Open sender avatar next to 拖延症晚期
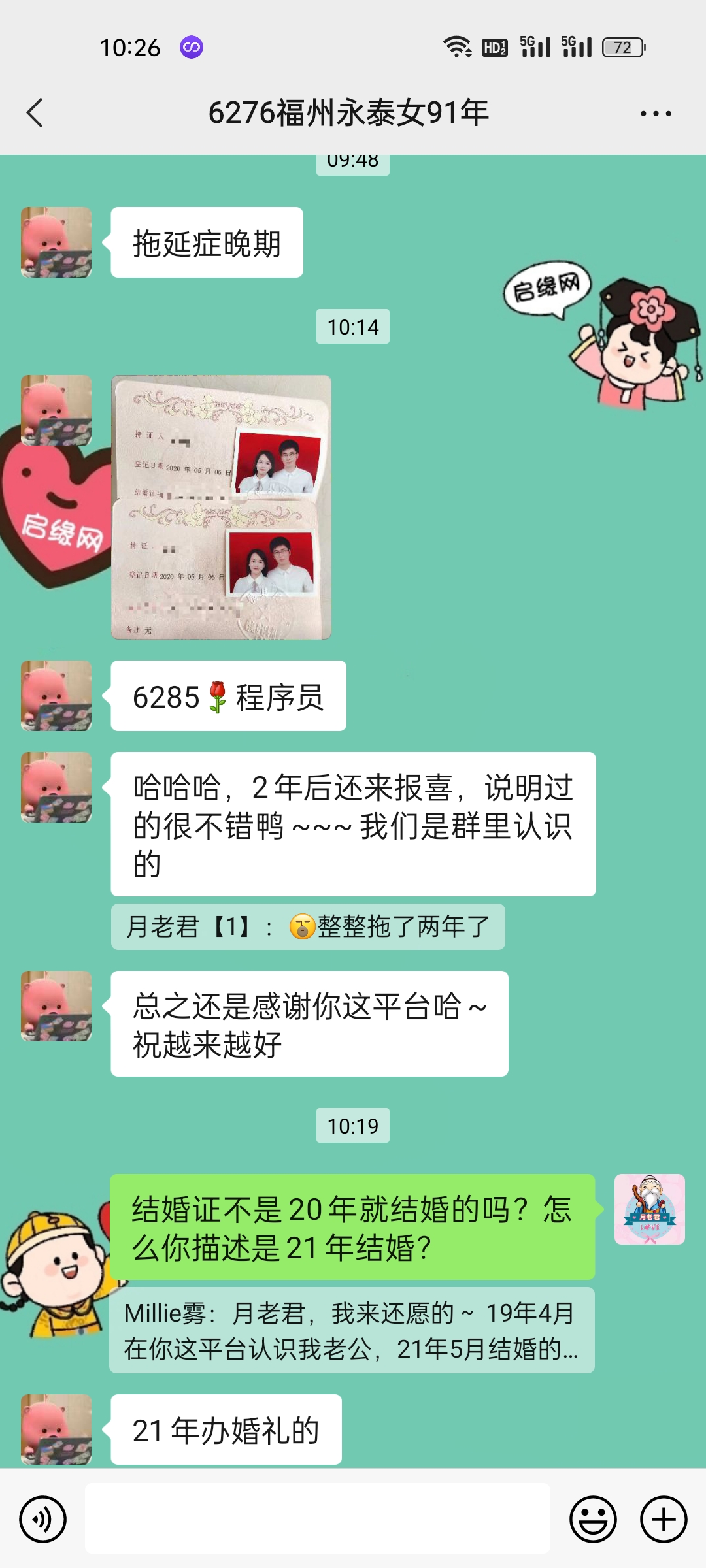The width and height of the screenshot is (706, 1568). [56, 242]
